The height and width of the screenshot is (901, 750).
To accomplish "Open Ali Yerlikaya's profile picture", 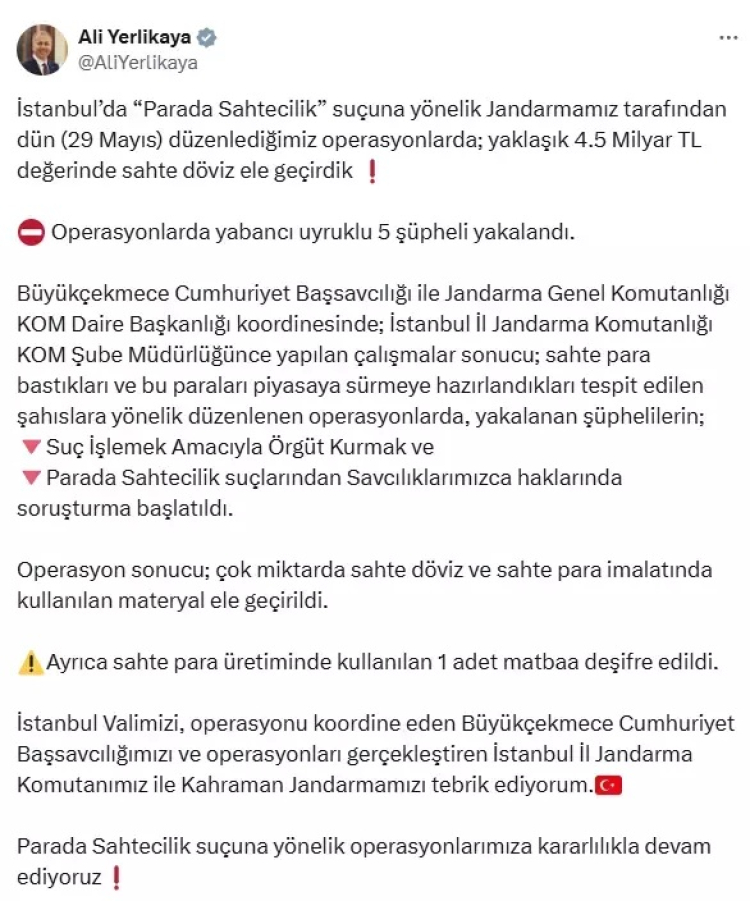I will click(41, 50).
